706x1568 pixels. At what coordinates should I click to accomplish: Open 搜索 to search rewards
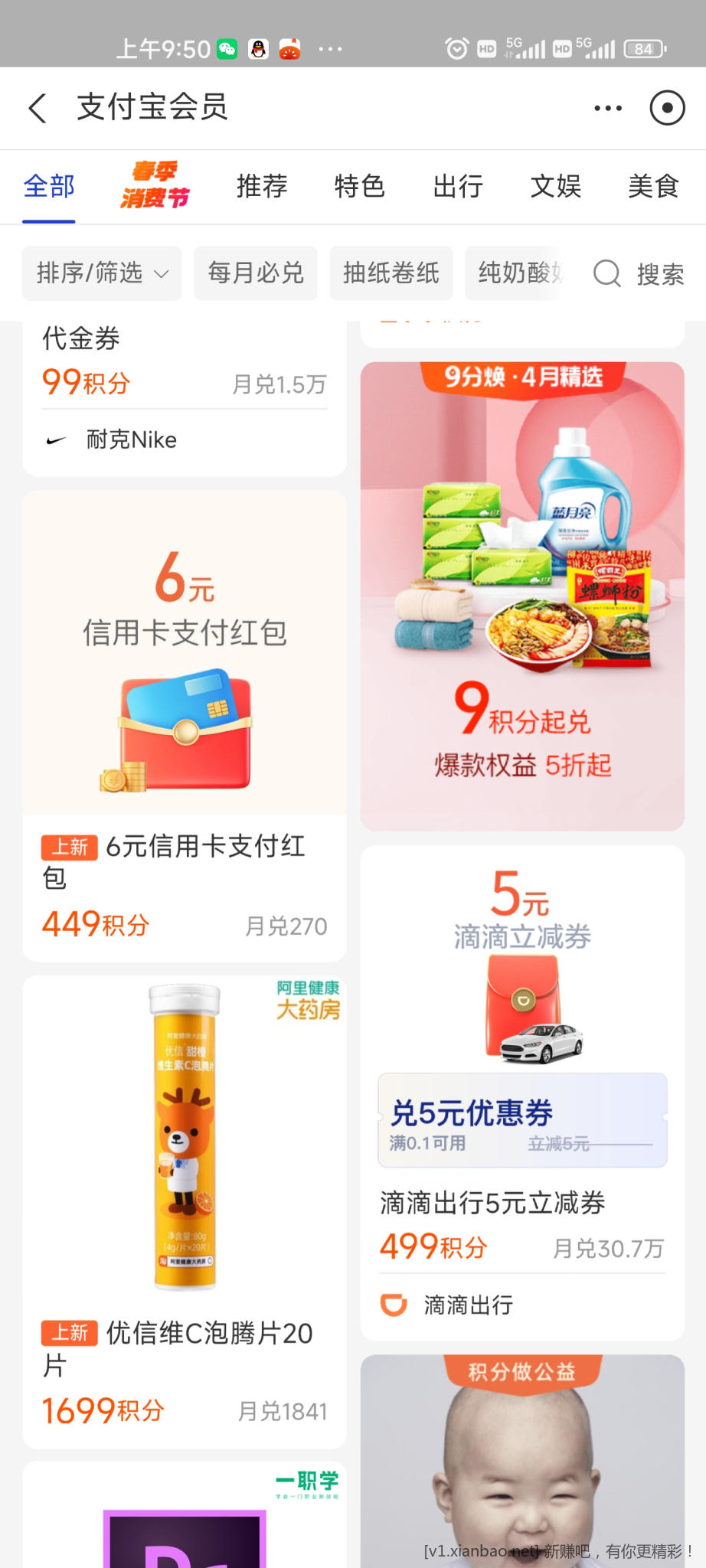click(640, 273)
